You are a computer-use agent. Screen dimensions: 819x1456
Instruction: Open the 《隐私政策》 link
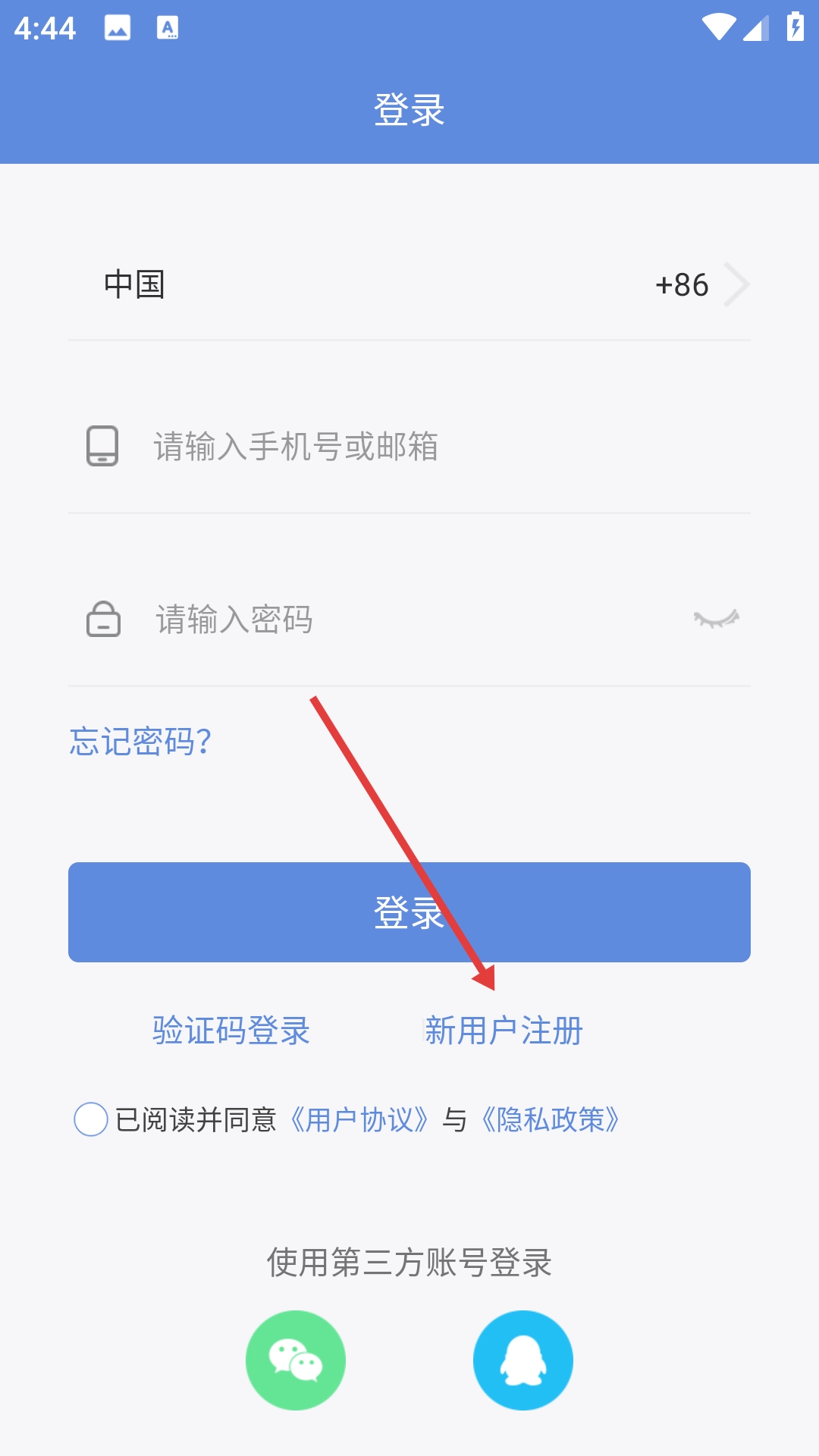[x=551, y=1119]
